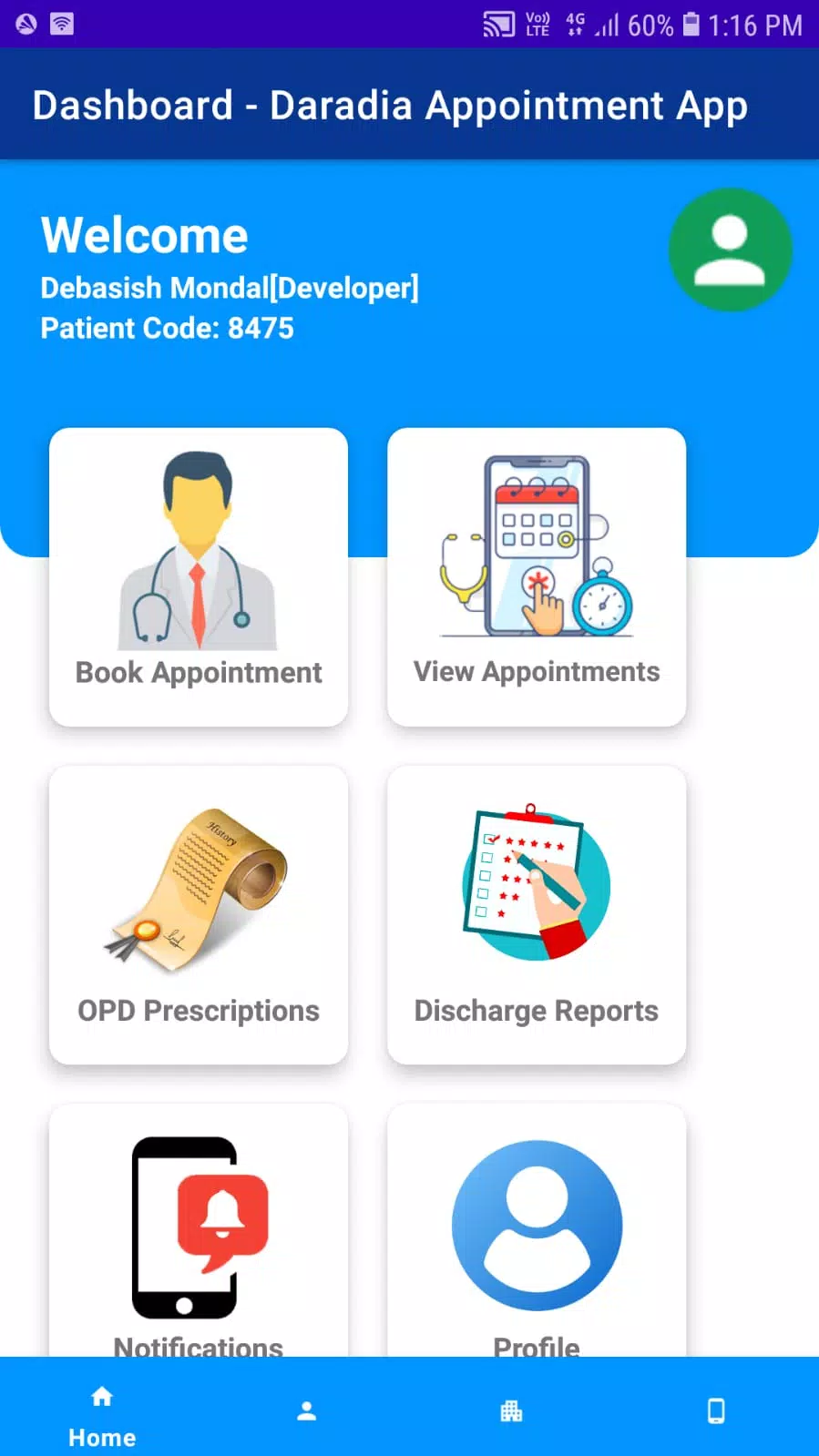Open the Book Appointment card
819x1456 pixels.
pos(199,576)
